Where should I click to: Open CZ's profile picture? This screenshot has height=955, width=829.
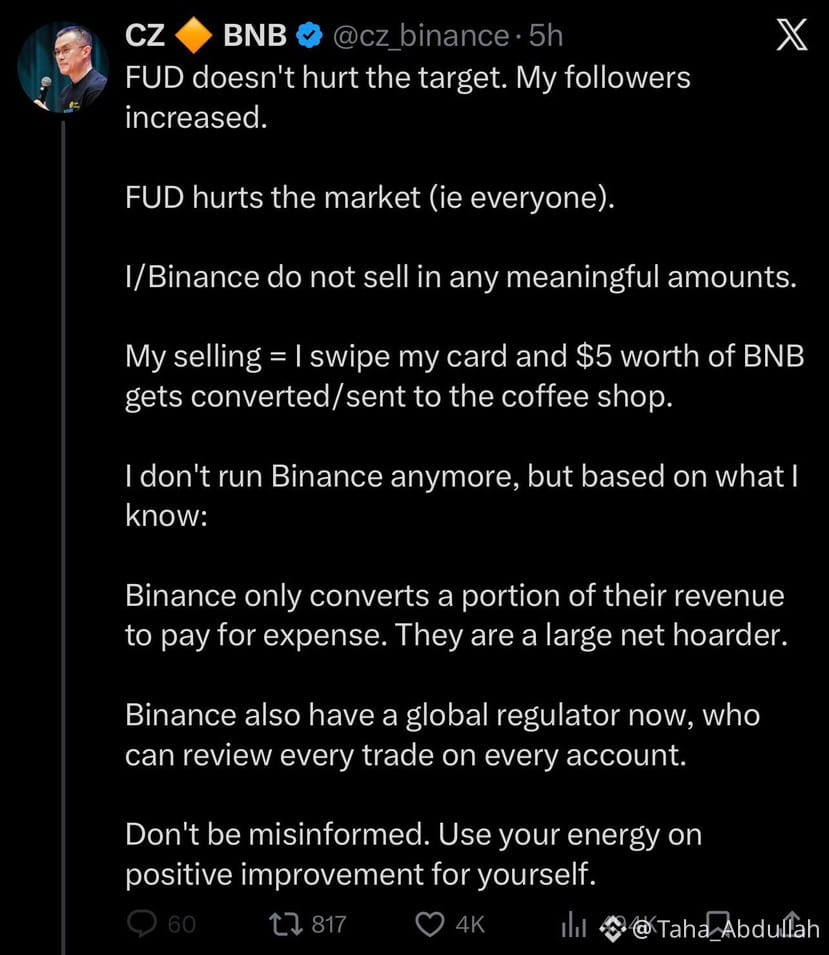click(x=63, y=69)
